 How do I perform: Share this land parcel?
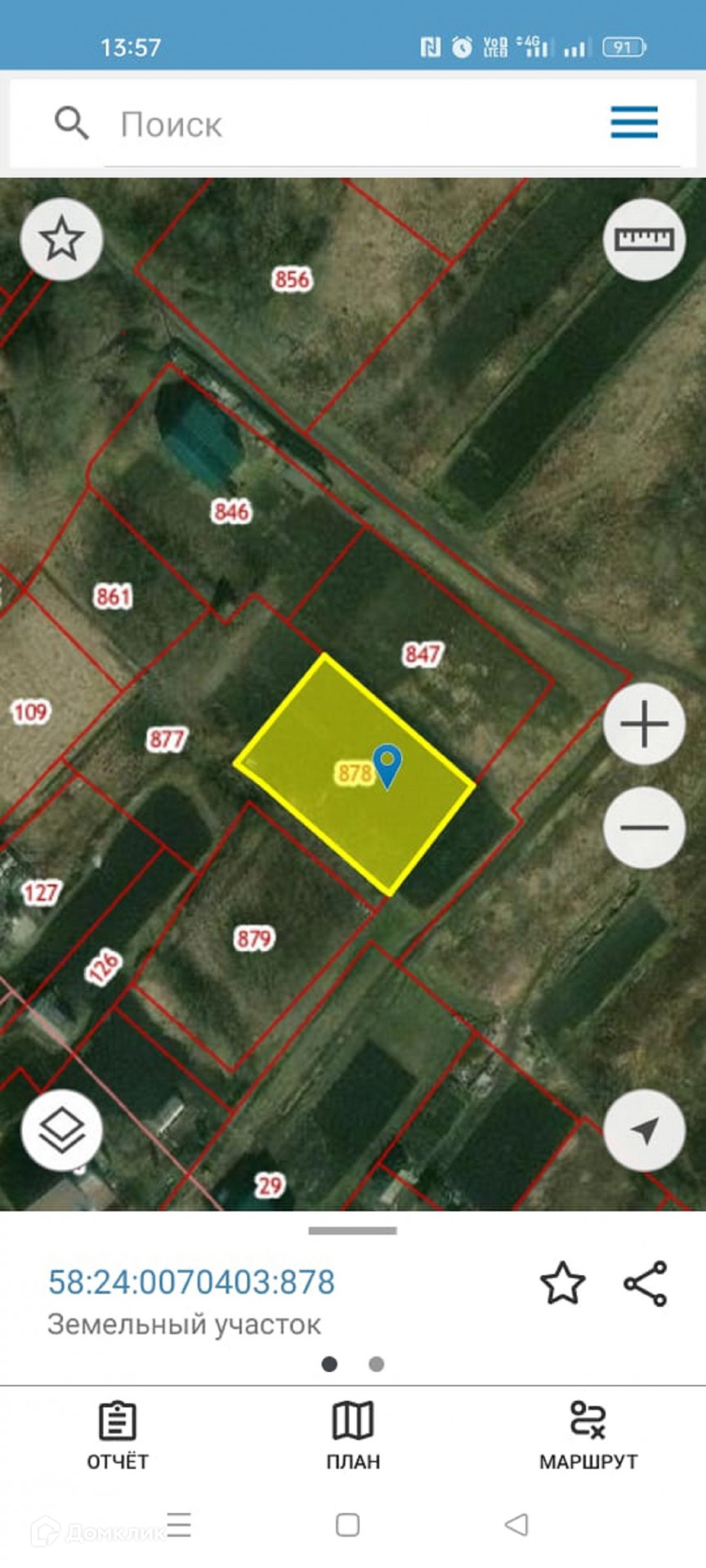click(646, 1283)
